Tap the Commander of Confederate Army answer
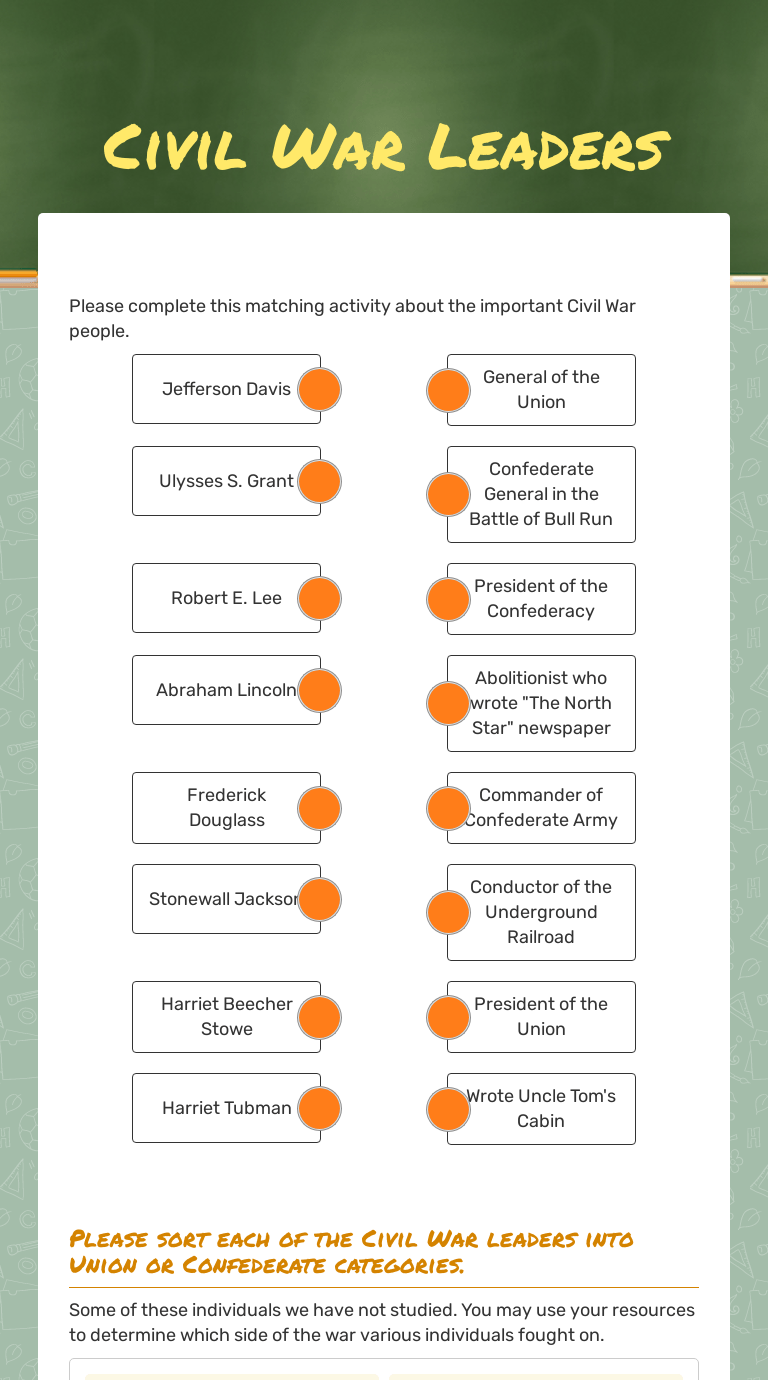The image size is (768, 1380). (541, 808)
